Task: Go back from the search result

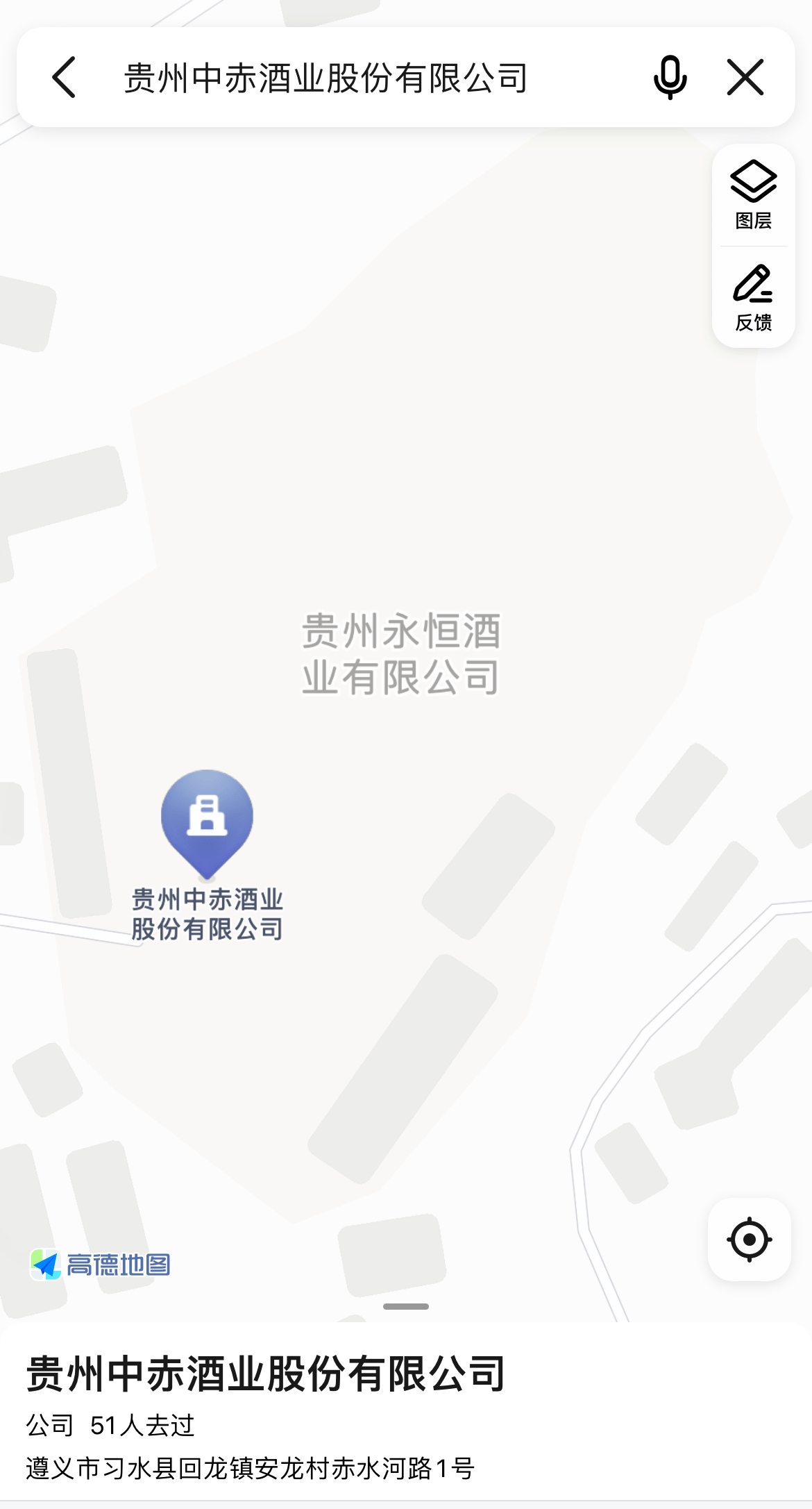Action: pyautogui.click(x=65, y=77)
